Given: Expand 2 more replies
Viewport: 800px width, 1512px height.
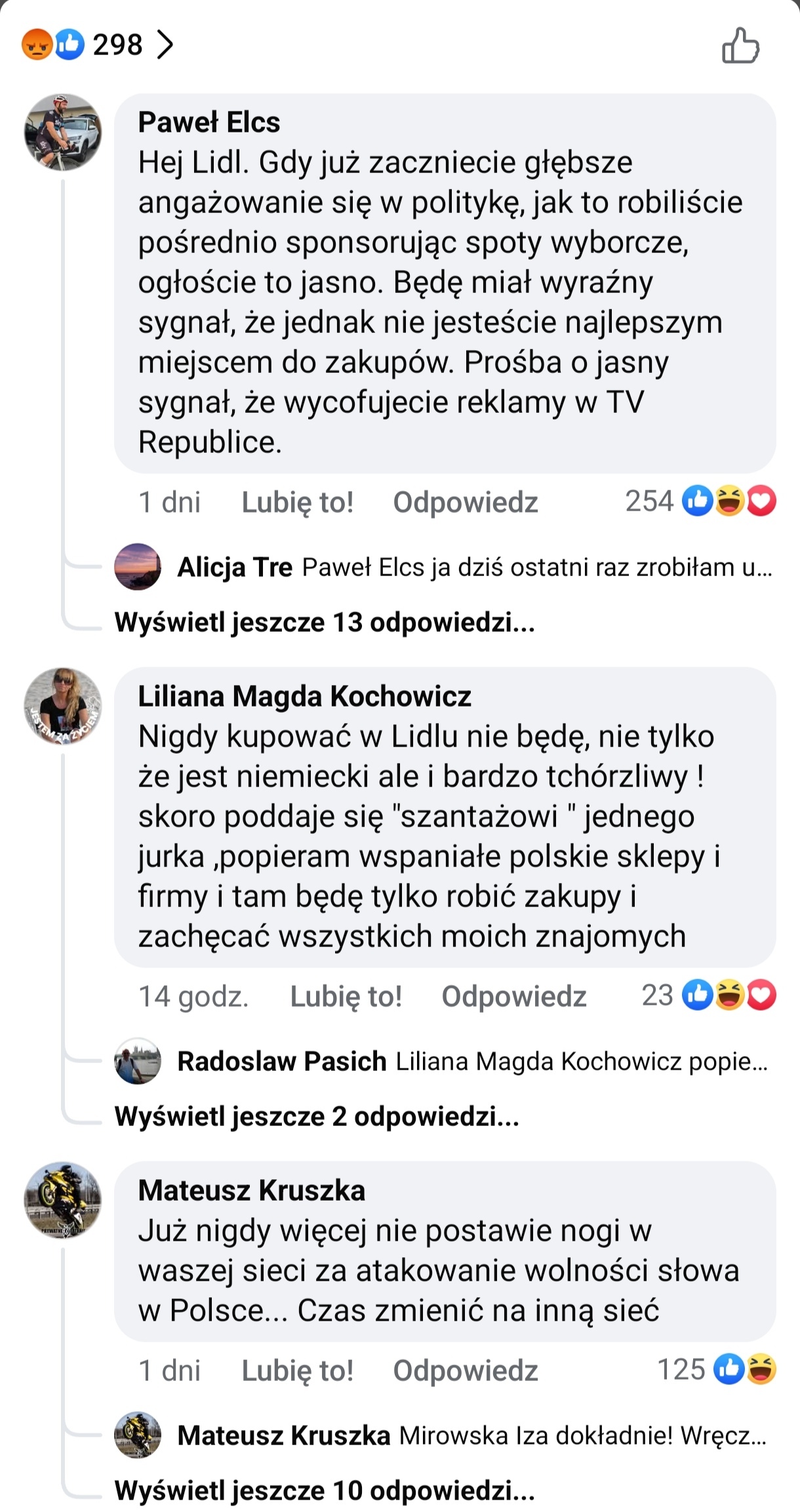Looking at the screenshot, I should click(317, 1117).
